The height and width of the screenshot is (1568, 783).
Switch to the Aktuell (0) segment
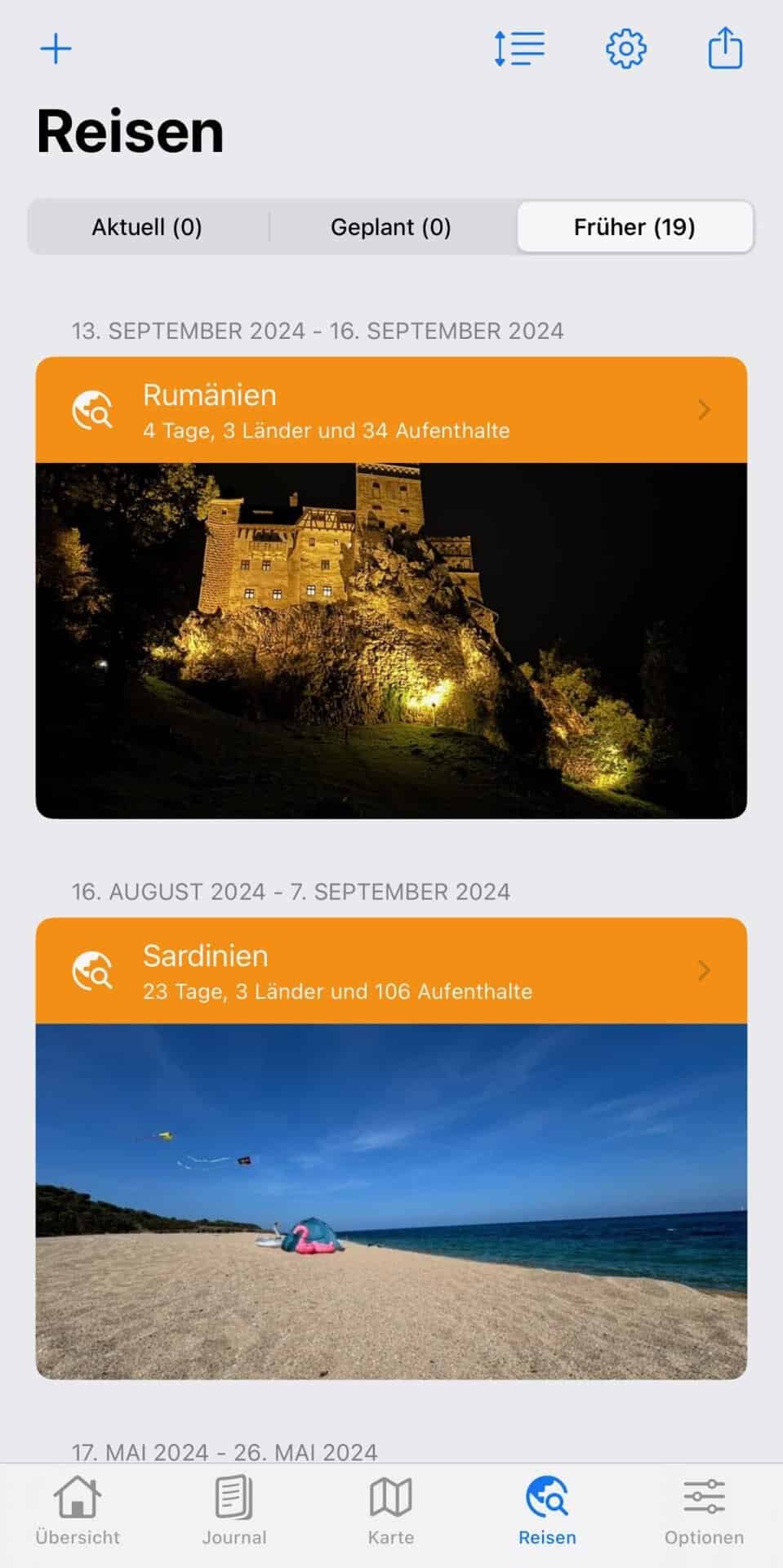[x=147, y=227]
